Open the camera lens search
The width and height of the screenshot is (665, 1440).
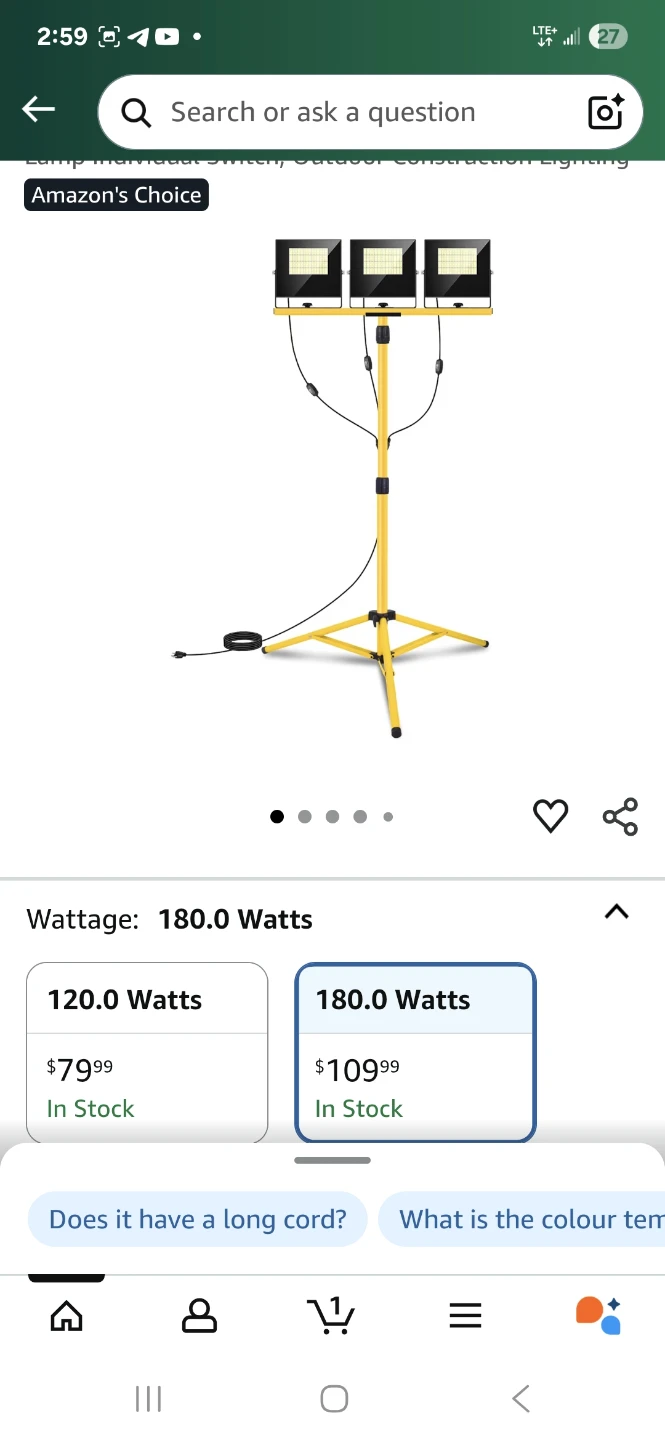[605, 112]
